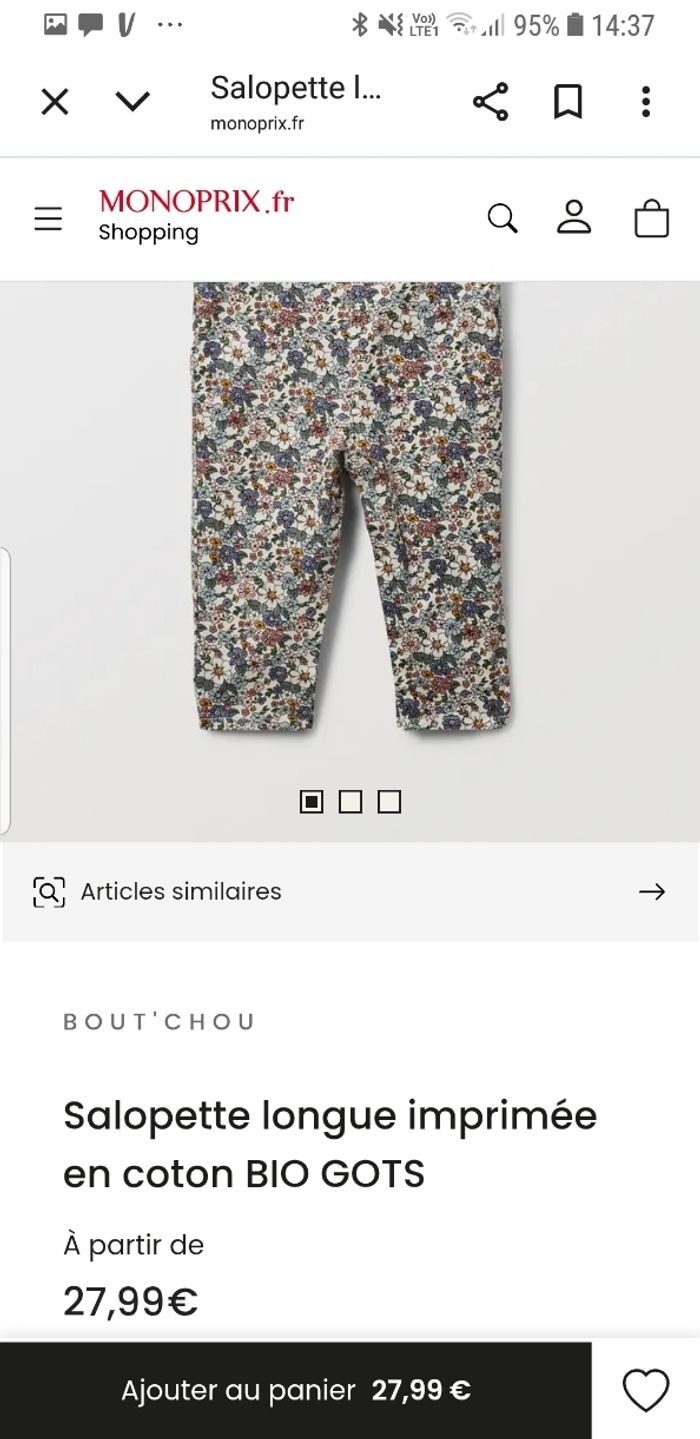The height and width of the screenshot is (1439, 700).
Task: Add the salopette to favorites
Action: [x=646, y=1390]
